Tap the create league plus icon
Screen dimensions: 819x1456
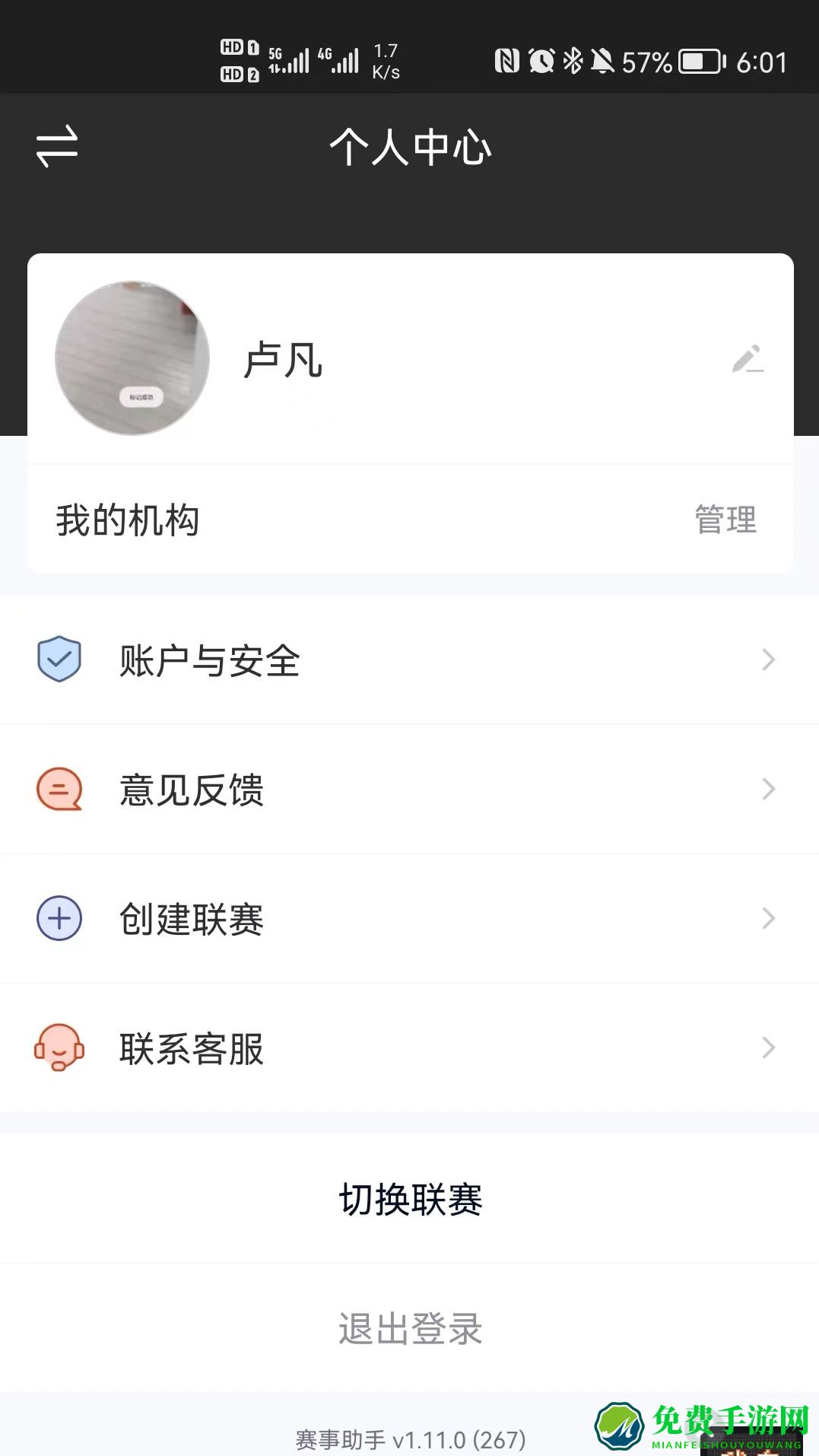tap(59, 918)
